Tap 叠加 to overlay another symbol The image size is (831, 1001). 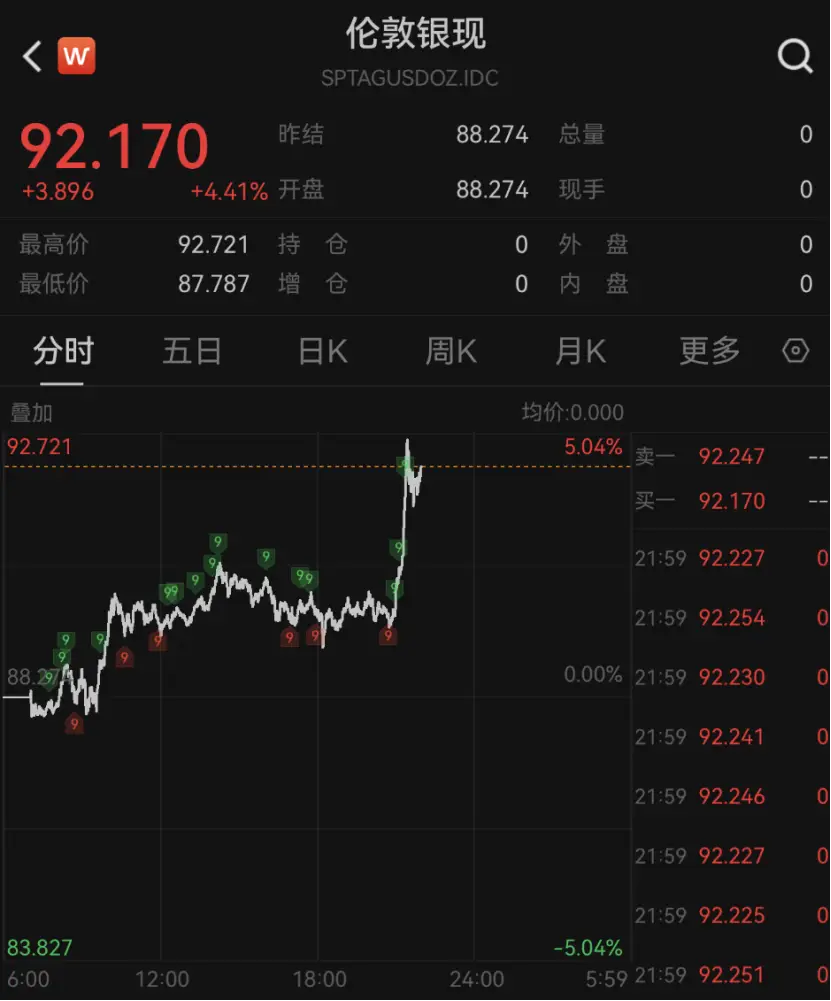[x=31, y=412]
